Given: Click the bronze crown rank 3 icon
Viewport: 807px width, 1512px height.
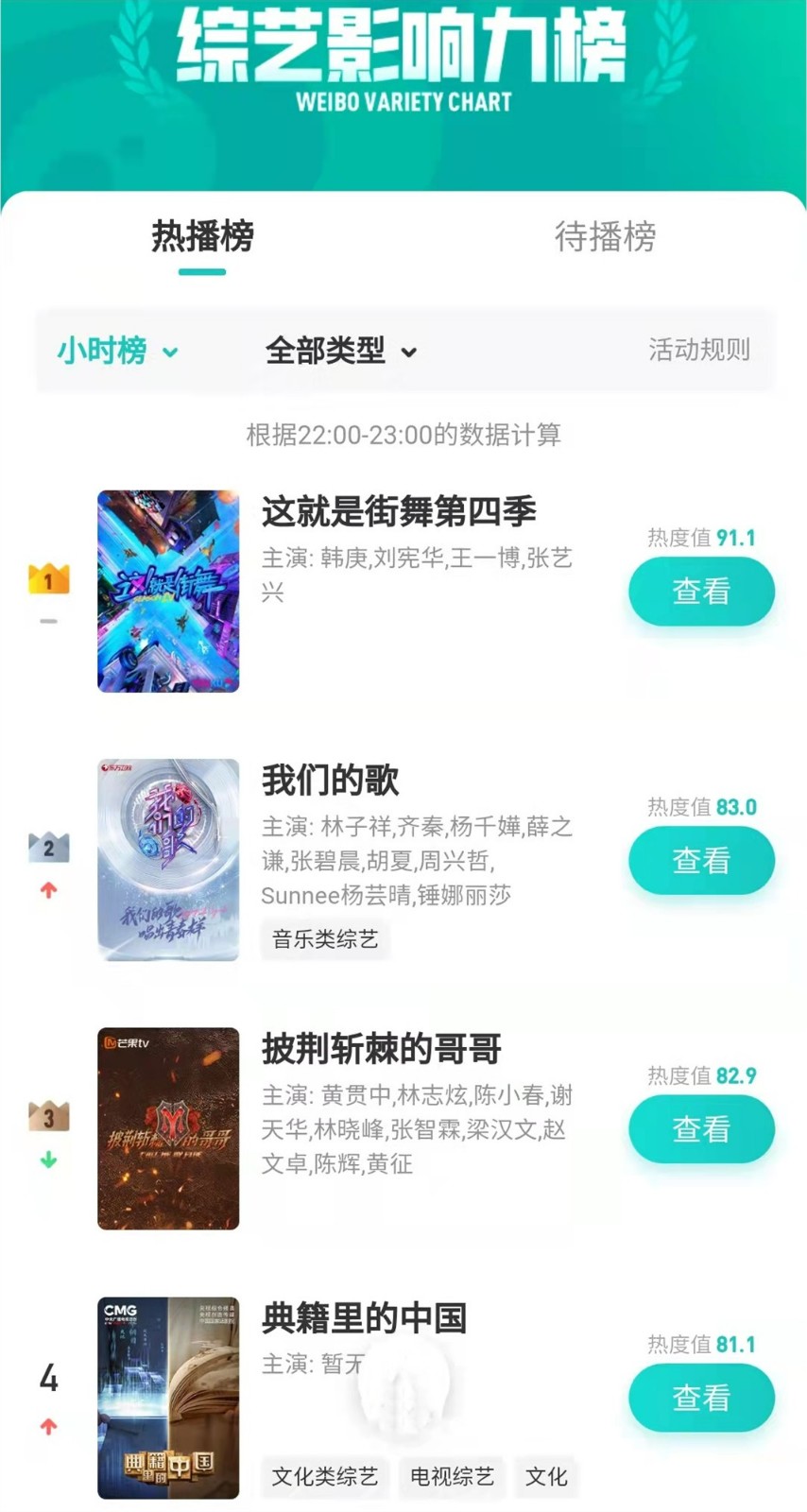Looking at the screenshot, I should click(48, 1116).
